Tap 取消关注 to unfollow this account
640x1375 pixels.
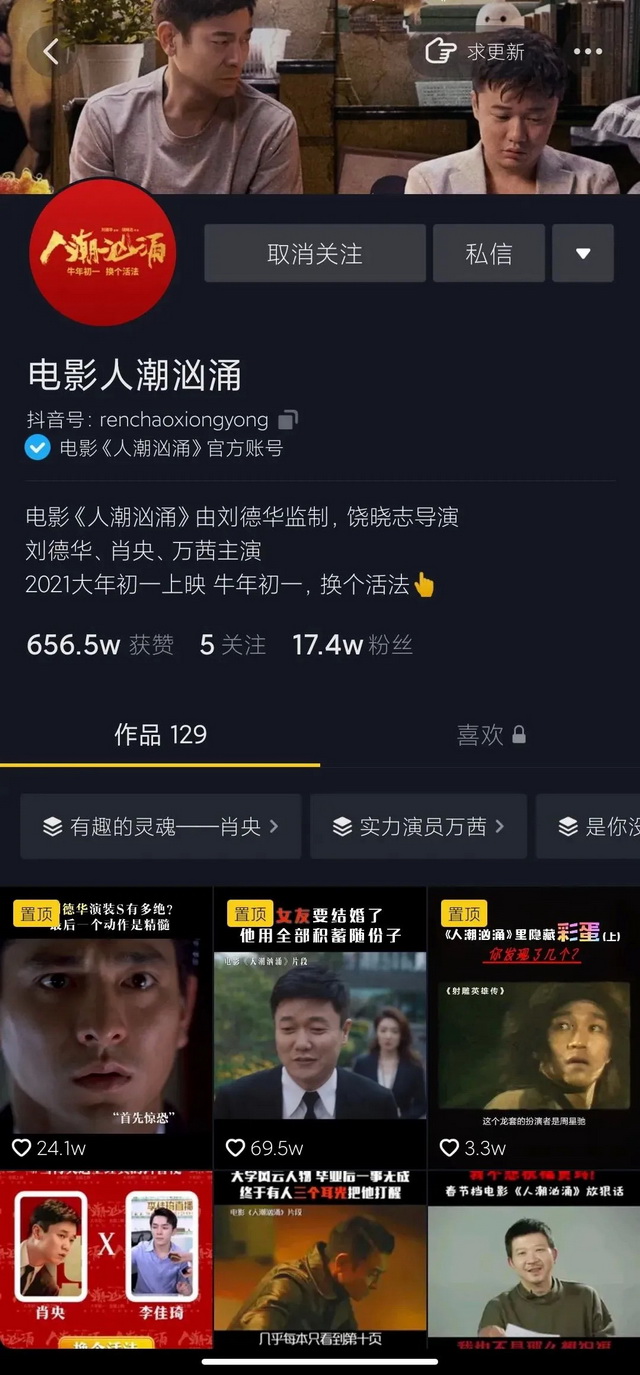(x=315, y=254)
